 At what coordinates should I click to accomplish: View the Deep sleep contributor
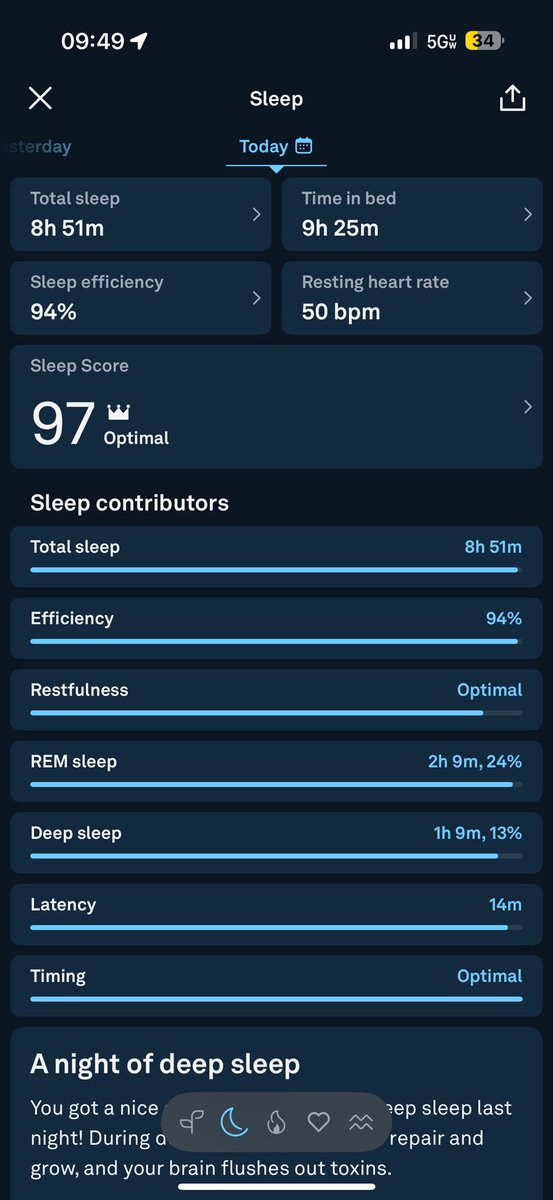pyautogui.click(x=277, y=843)
